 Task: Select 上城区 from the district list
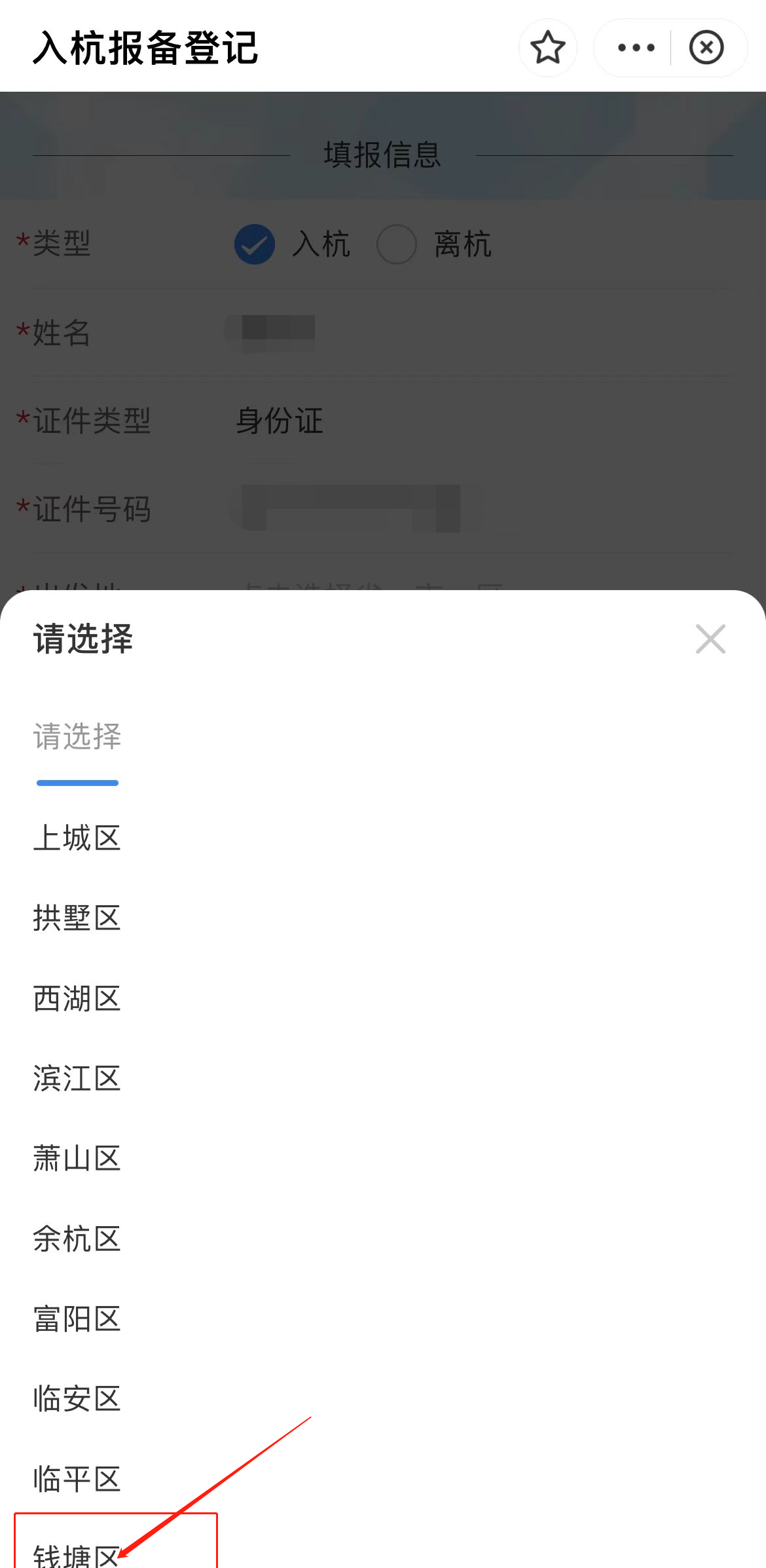coord(77,838)
